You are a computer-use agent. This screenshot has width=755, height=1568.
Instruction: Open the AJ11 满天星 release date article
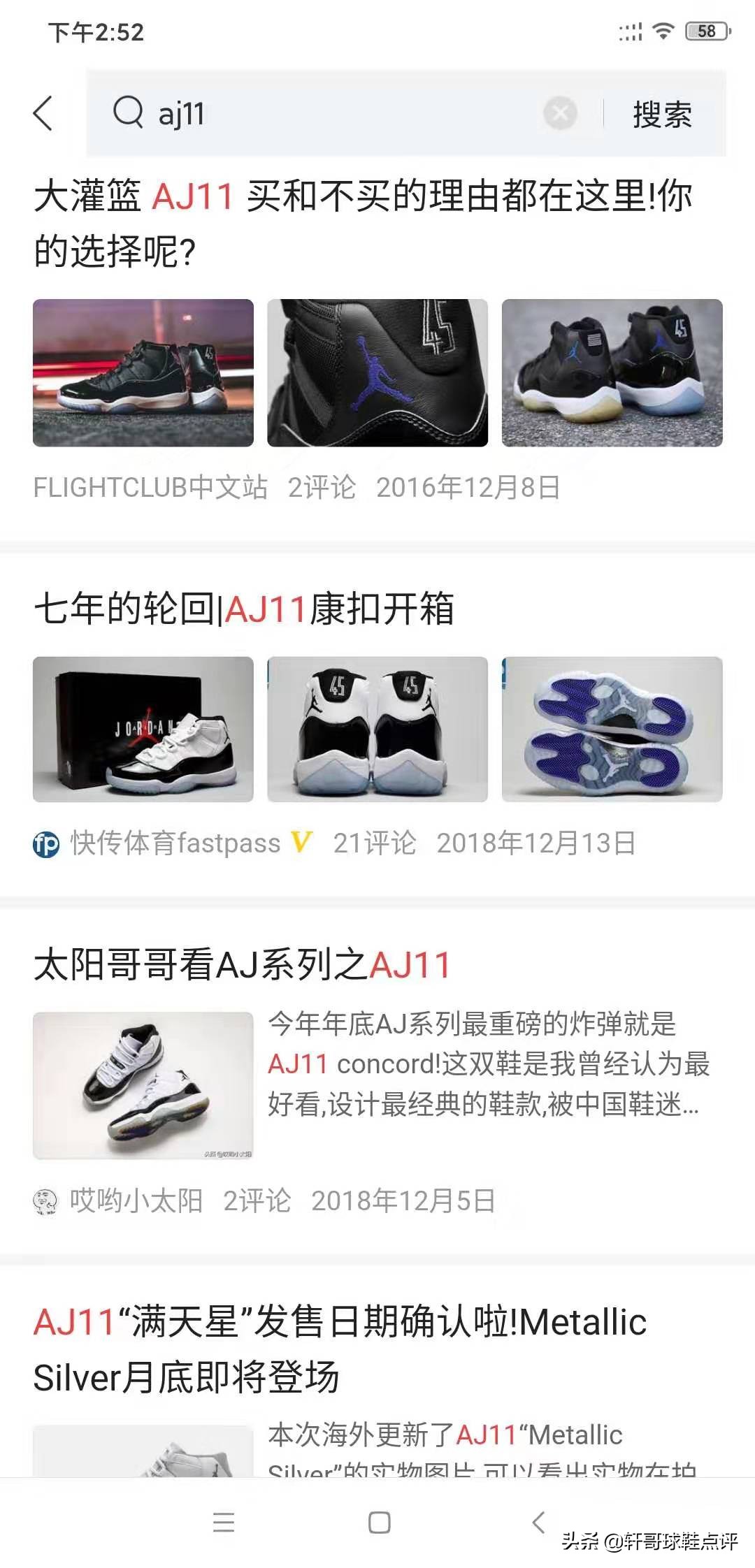(x=343, y=1349)
